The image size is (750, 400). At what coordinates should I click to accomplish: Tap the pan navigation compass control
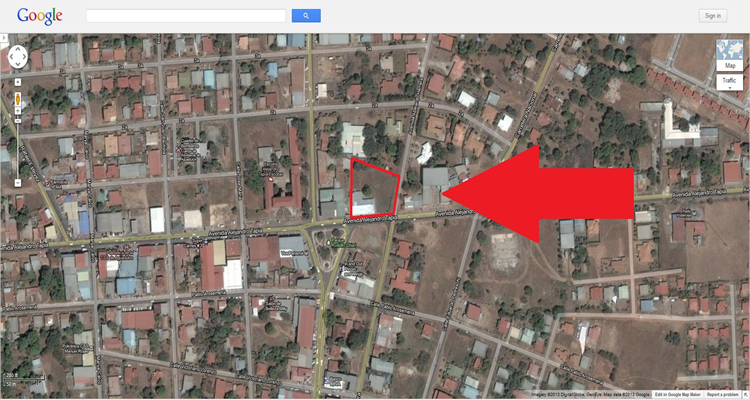tap(17, 57)
